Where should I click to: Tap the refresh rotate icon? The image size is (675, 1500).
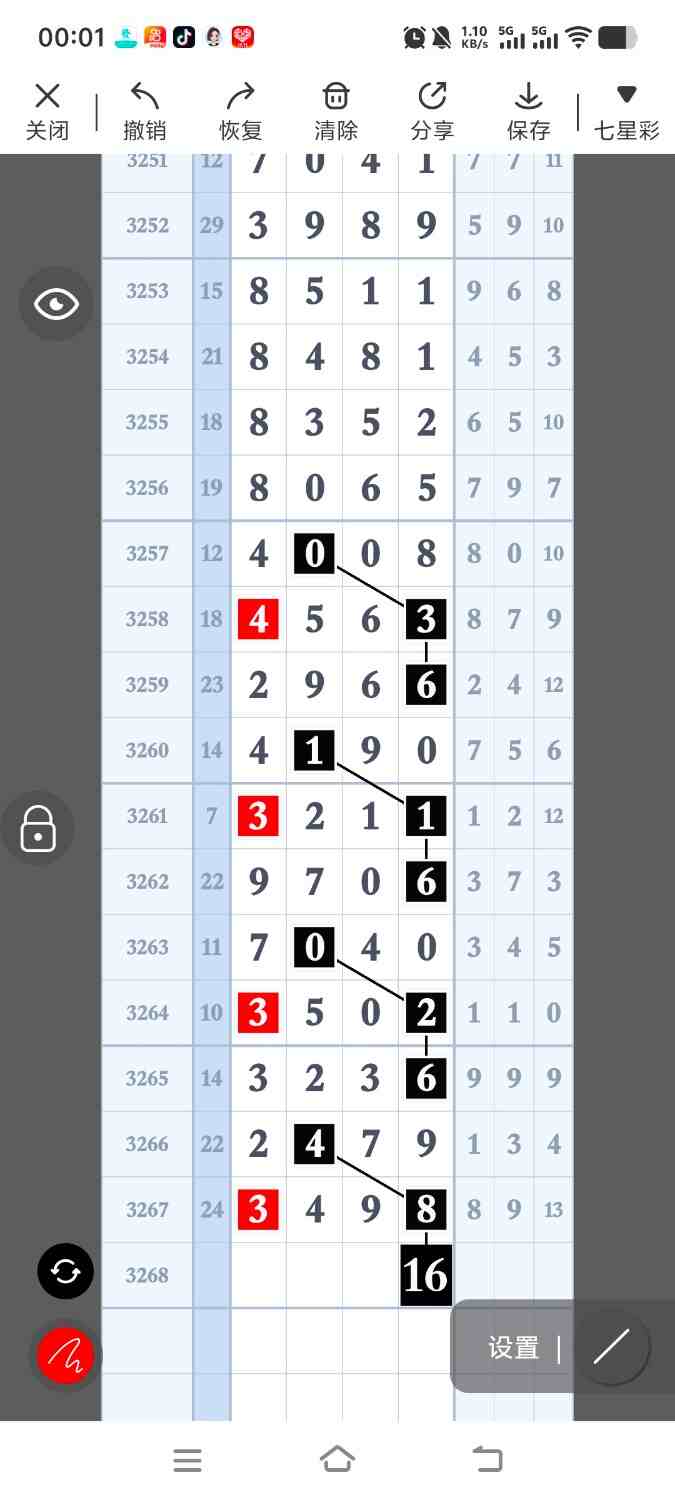click(66, 1272)
